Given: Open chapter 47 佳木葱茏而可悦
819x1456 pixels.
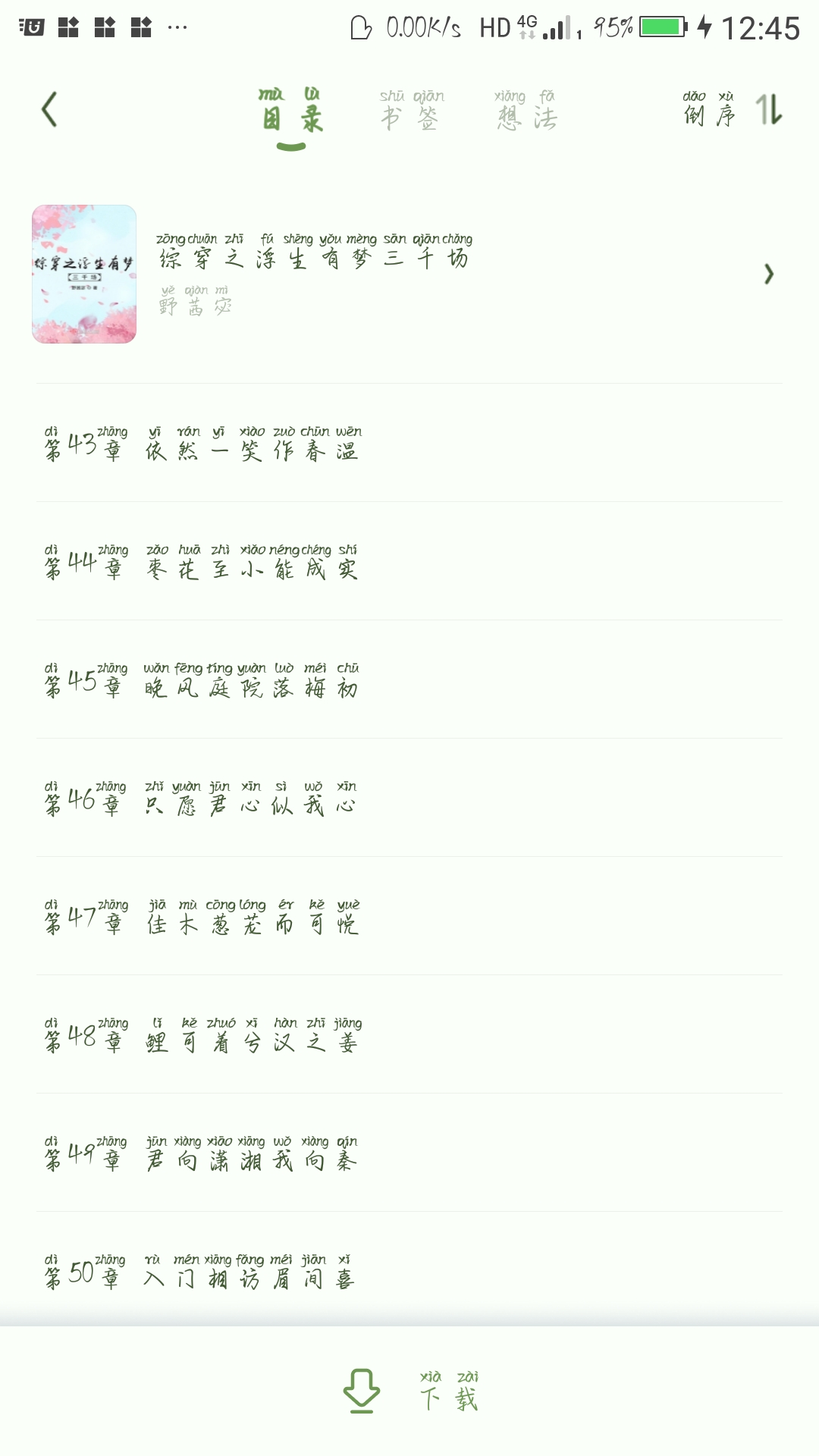Looking at the screenshot, I should pyautogui.click(x=409, y=917).
